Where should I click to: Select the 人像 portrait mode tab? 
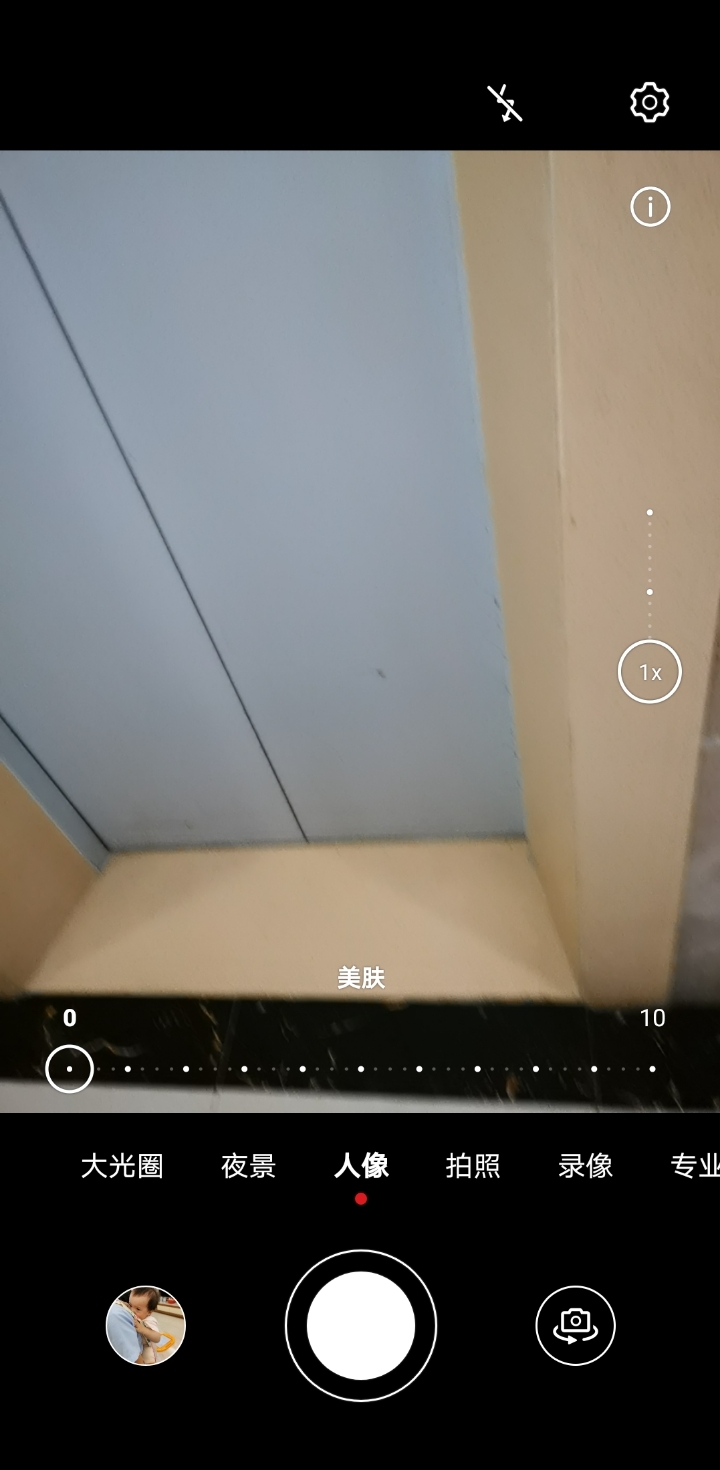tap(361, 1166)
